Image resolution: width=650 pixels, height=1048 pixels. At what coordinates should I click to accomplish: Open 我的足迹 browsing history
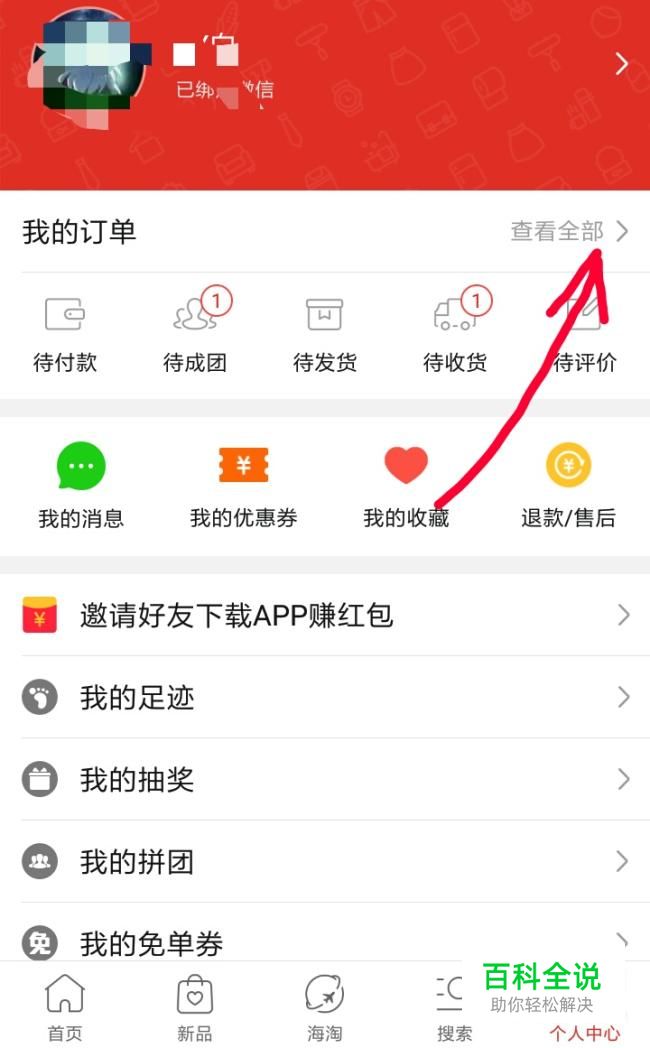[x=325, y=697]
